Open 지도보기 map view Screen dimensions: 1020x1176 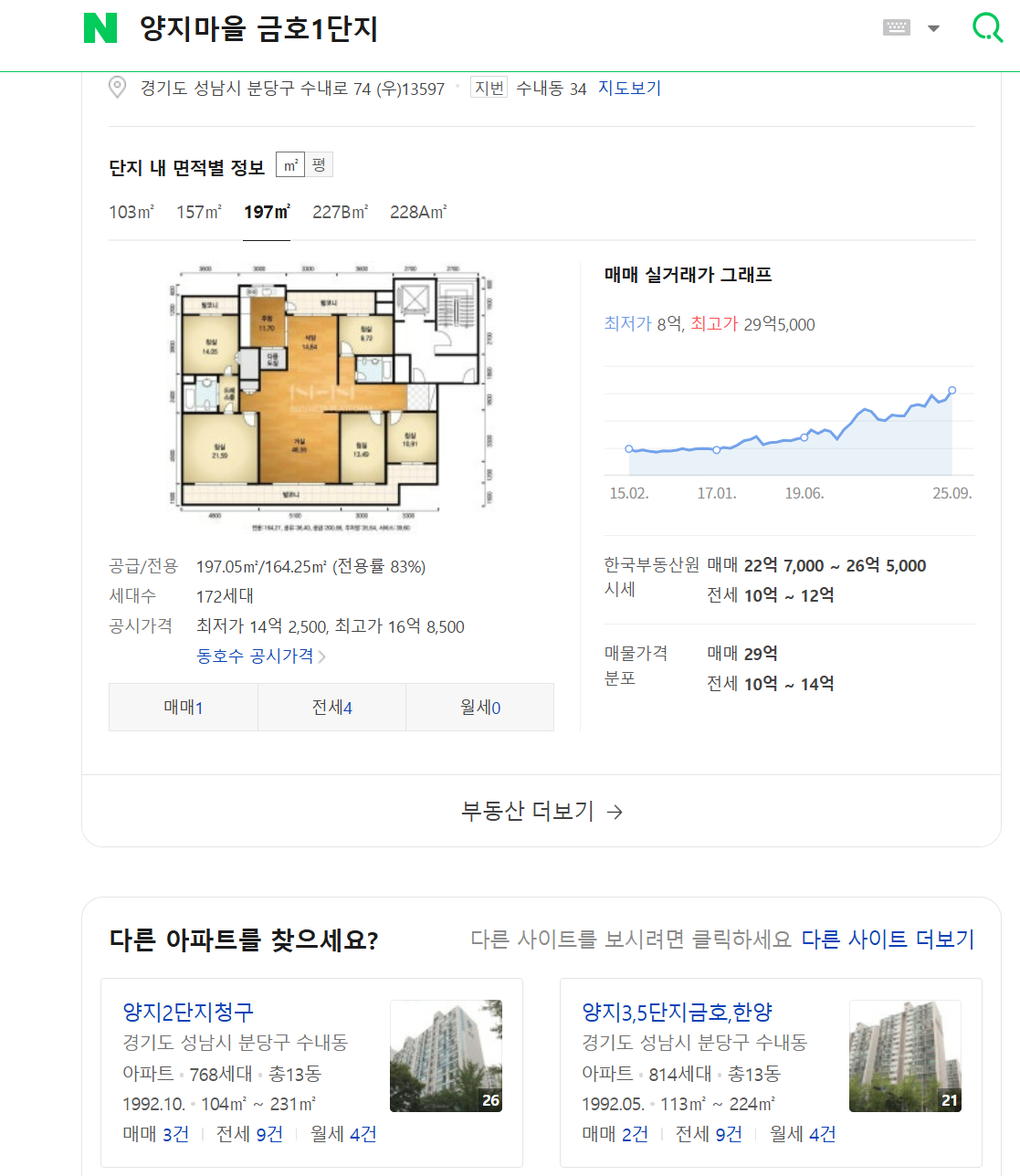[x=629, y=88]
